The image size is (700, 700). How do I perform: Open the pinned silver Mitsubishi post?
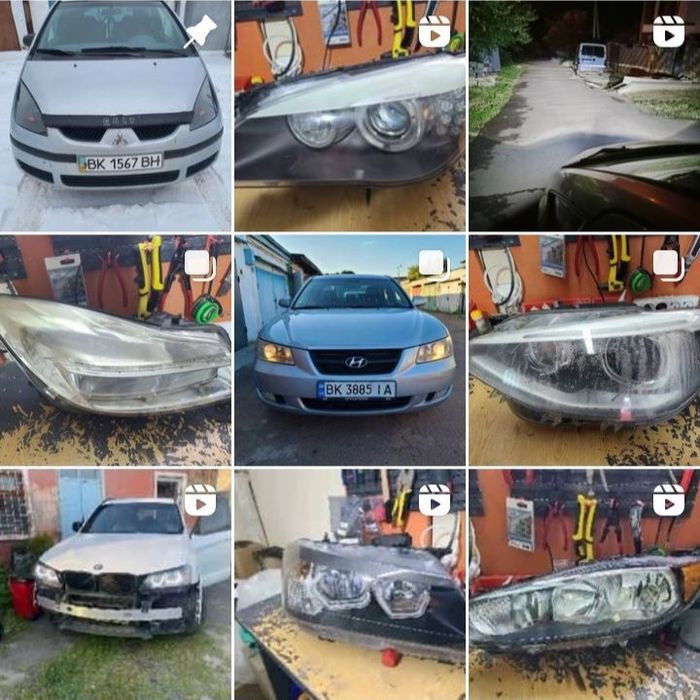(115, 115)
